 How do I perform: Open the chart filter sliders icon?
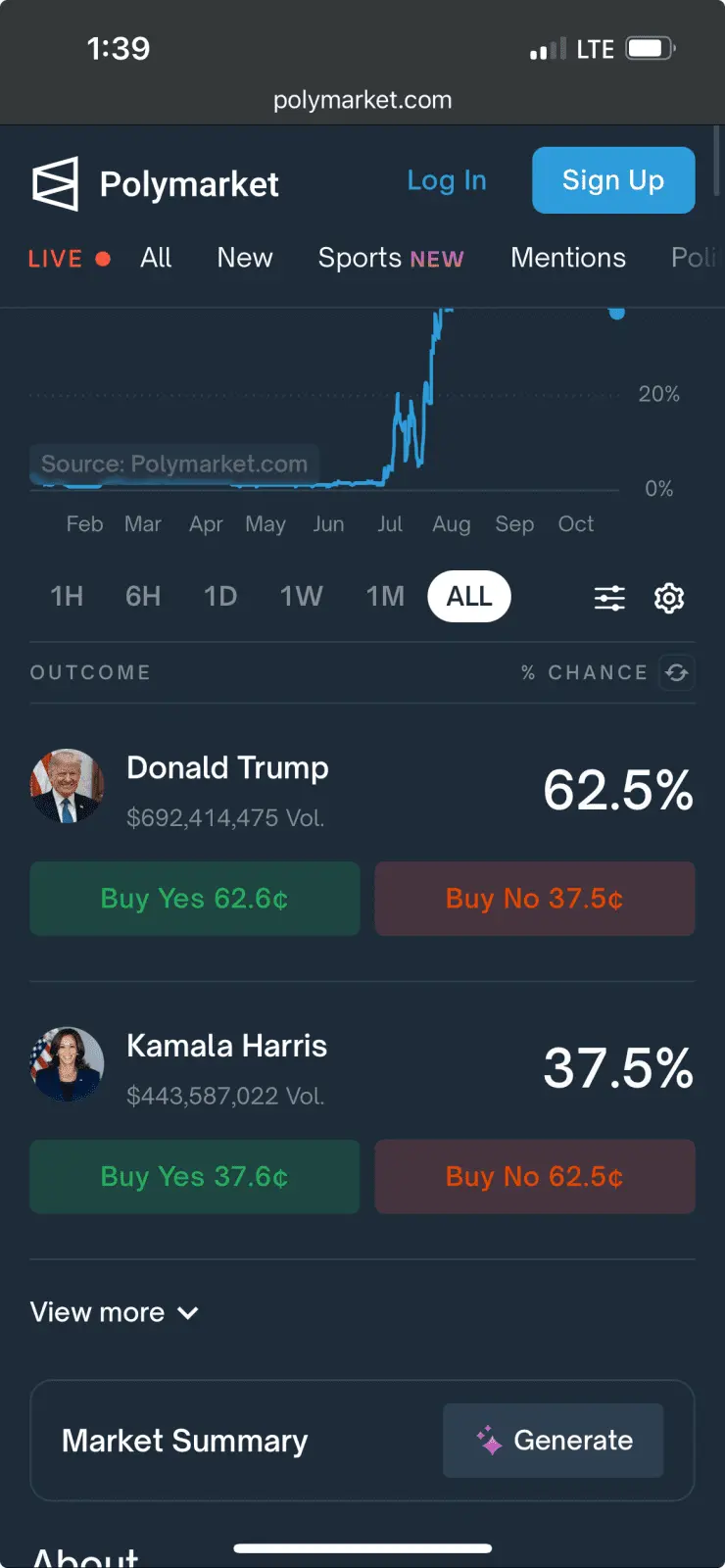[609, 598]
